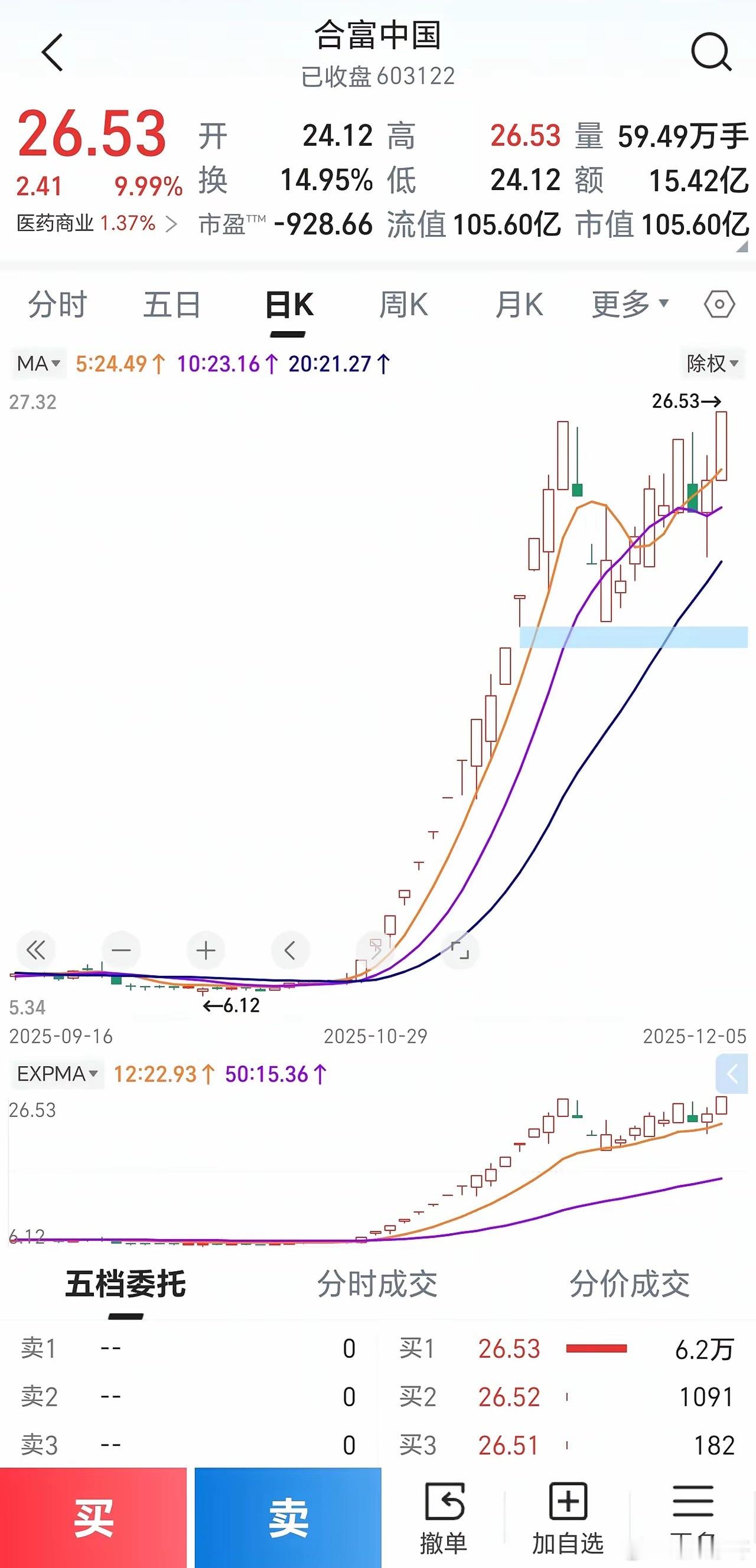Open the EXPMA indicator dropdown
756x1568 pixels.
point(58,1074)
